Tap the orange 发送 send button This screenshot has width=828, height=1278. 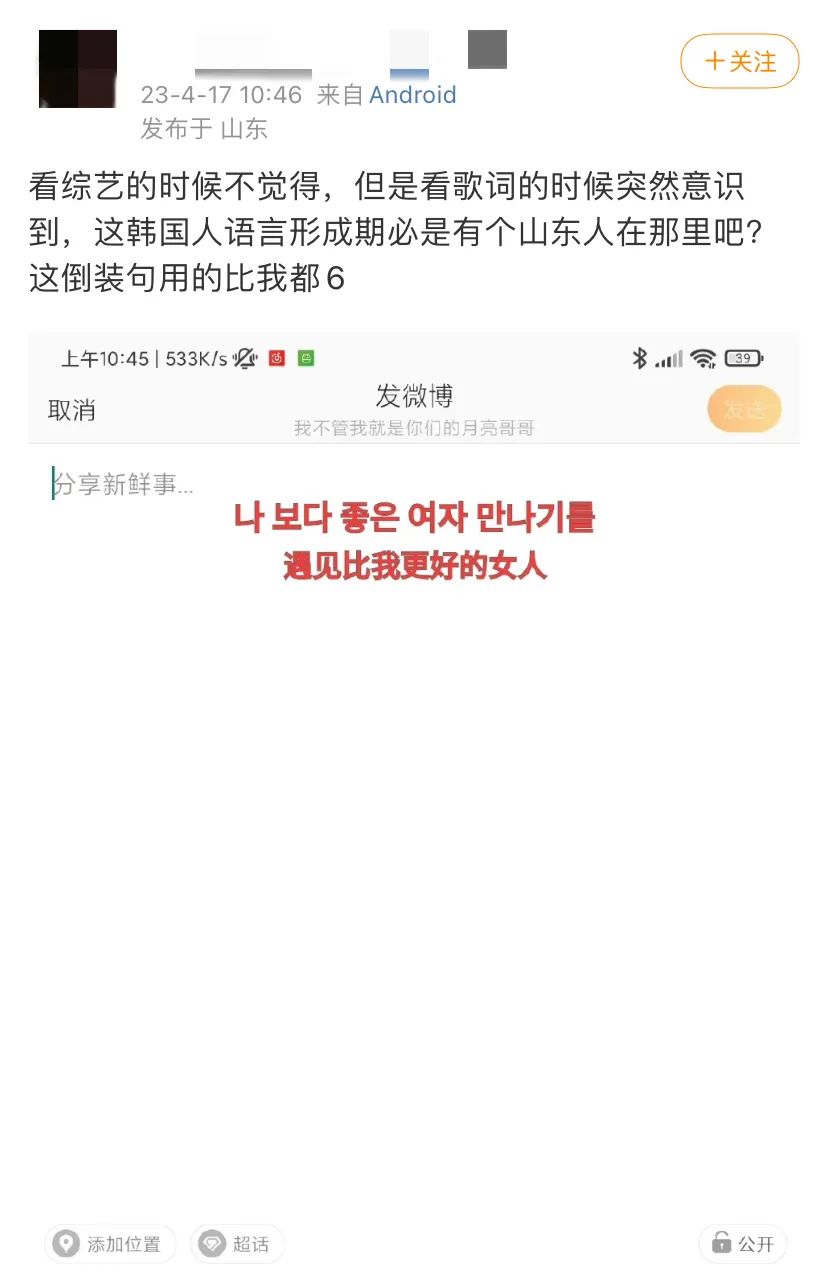[744, 409]
